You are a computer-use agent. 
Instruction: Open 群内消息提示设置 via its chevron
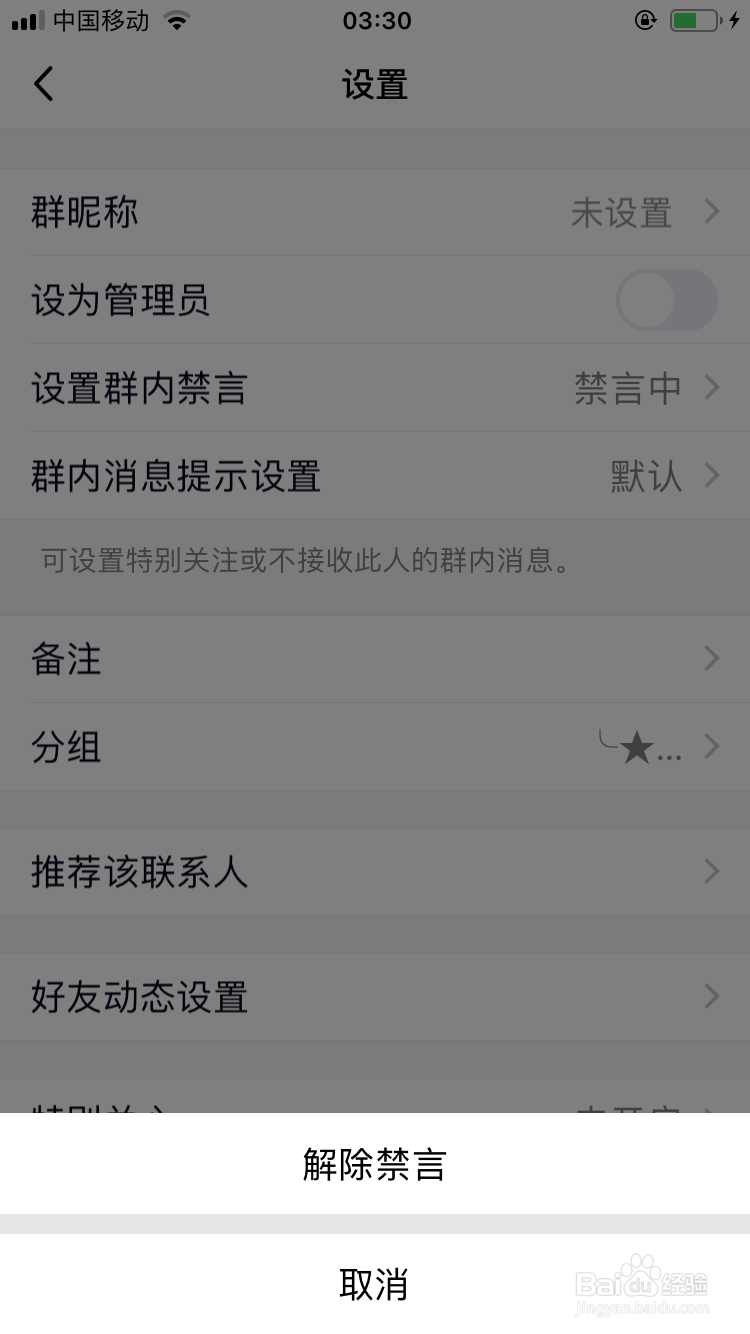click(709, 476)
